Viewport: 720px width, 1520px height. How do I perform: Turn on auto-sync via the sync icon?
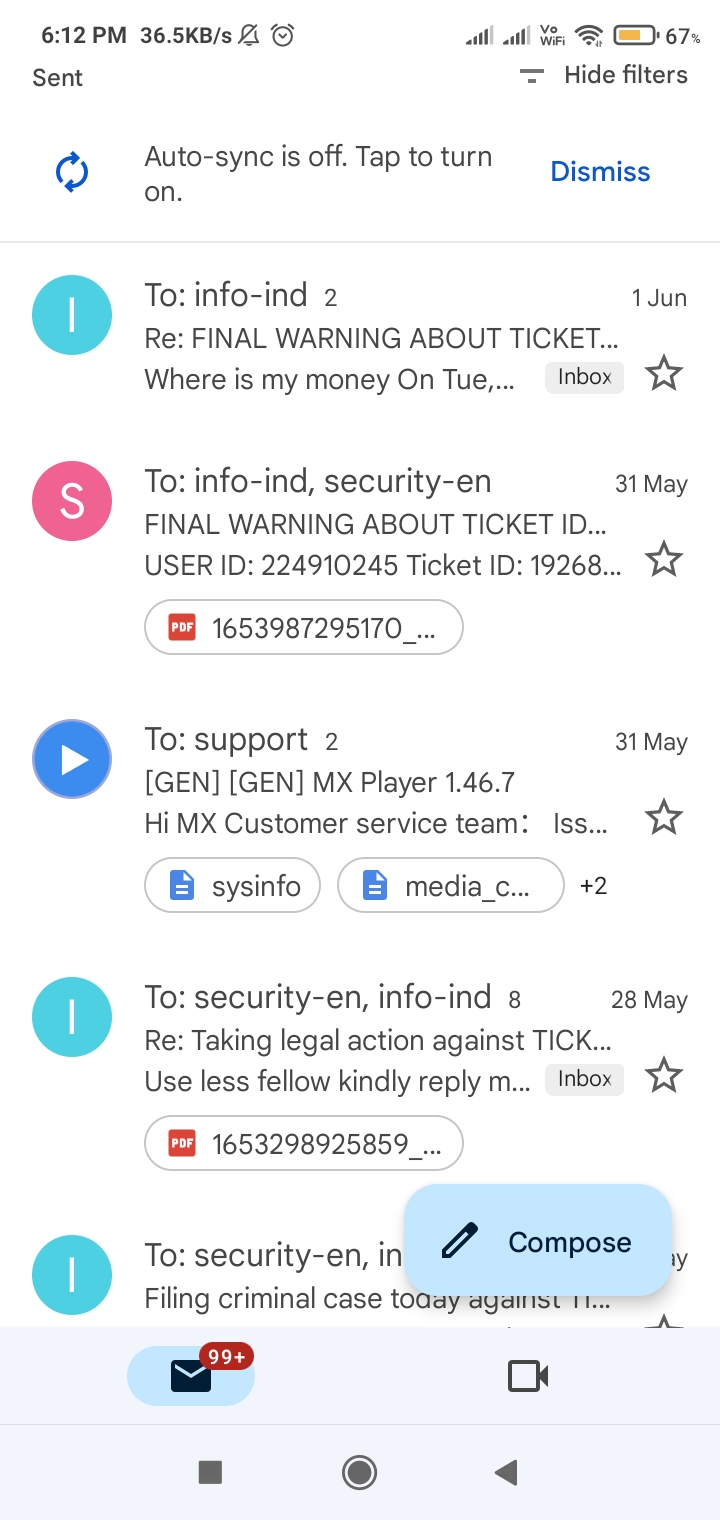click(72, 172)
